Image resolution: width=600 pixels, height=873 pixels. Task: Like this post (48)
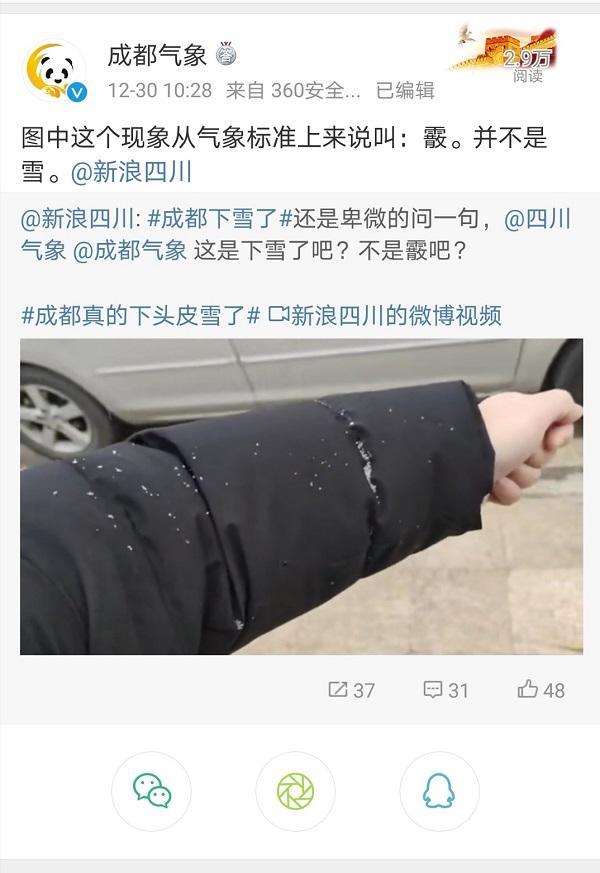(x=541, y=690)
